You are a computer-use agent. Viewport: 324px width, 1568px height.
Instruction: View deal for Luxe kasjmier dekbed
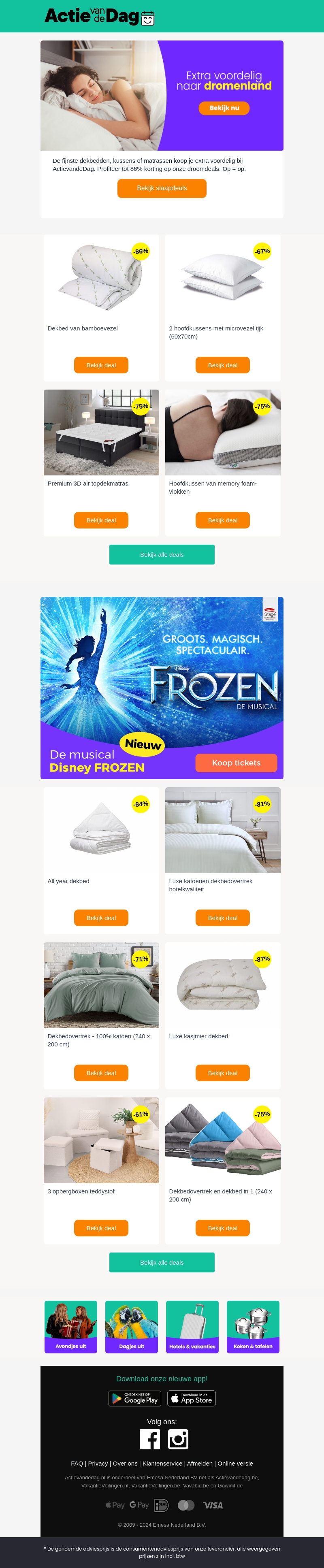tap(222, 1073)
